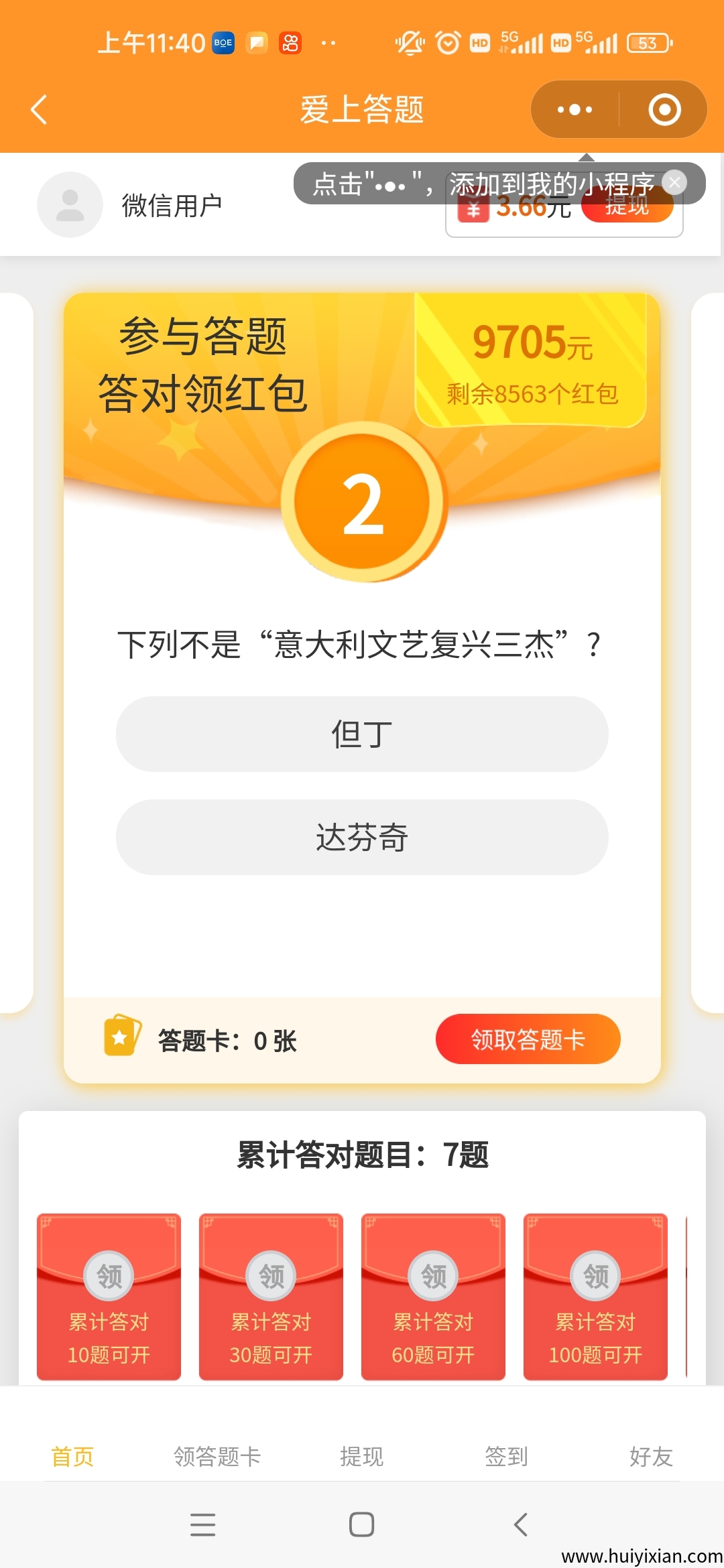This screenshot has width=724, height=1568.
Task: Tap the system home button
Action: coord(361,1524)
